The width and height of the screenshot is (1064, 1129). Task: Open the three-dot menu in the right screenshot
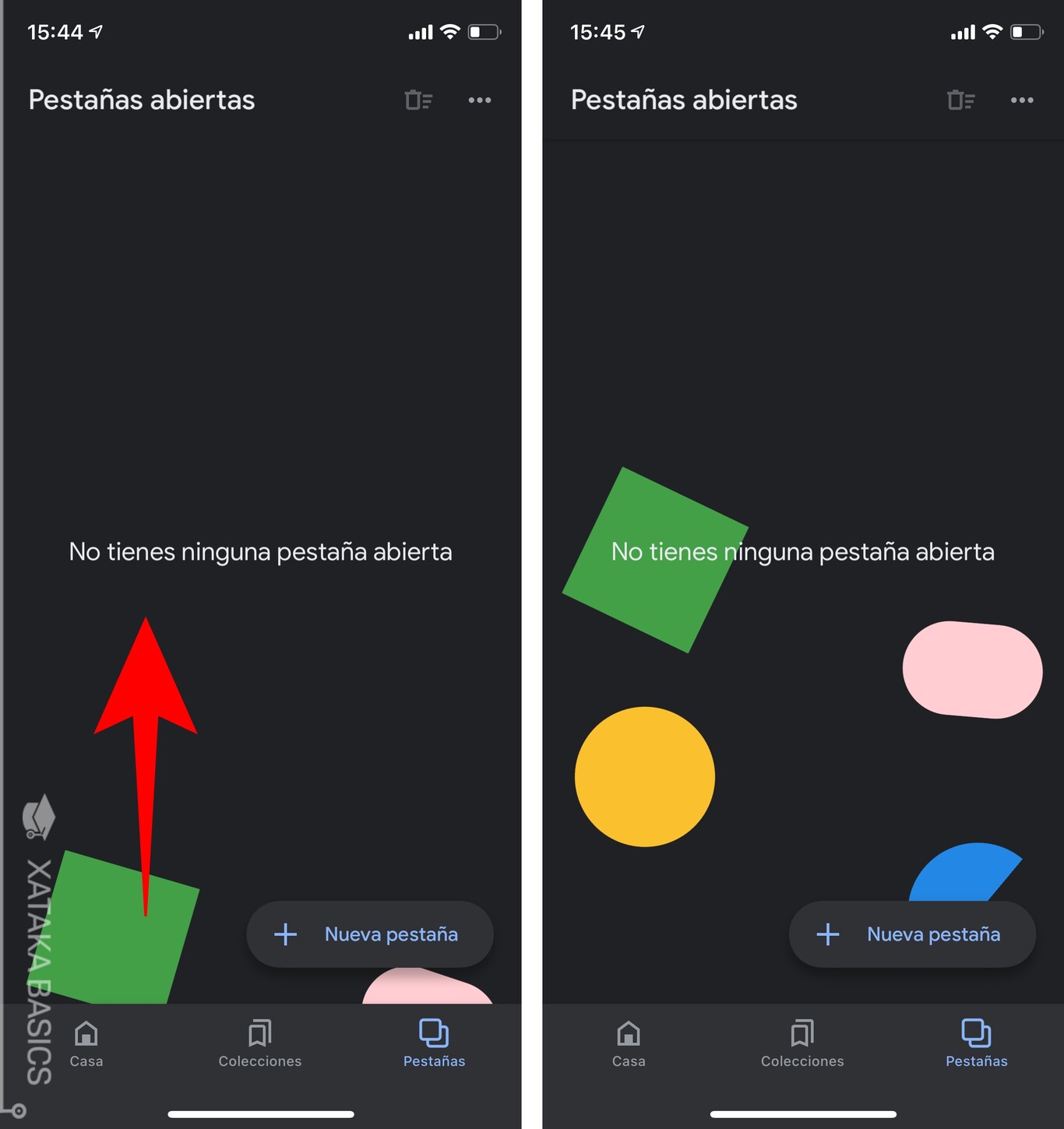click(x=1021, y=100)
